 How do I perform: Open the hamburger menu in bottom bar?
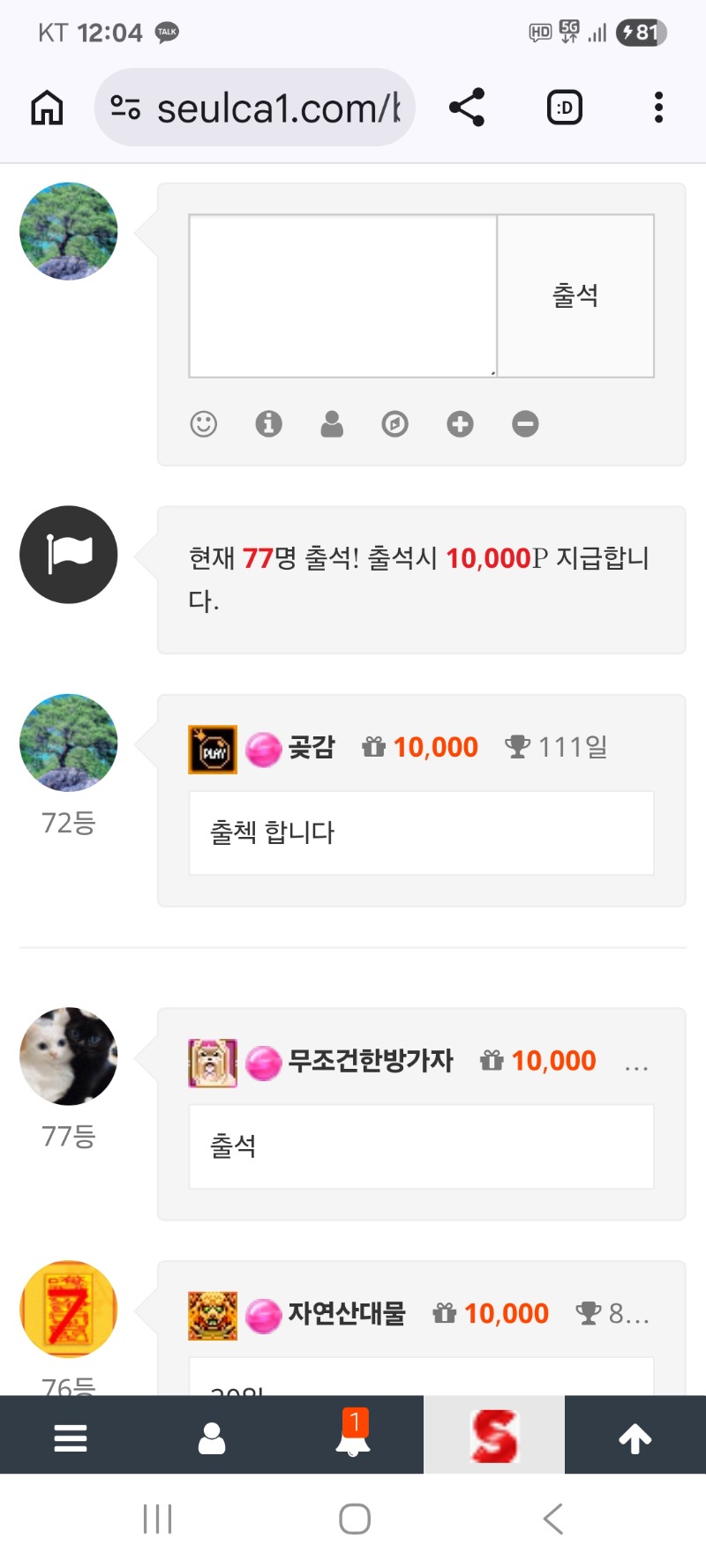[x=71, y=1438]
